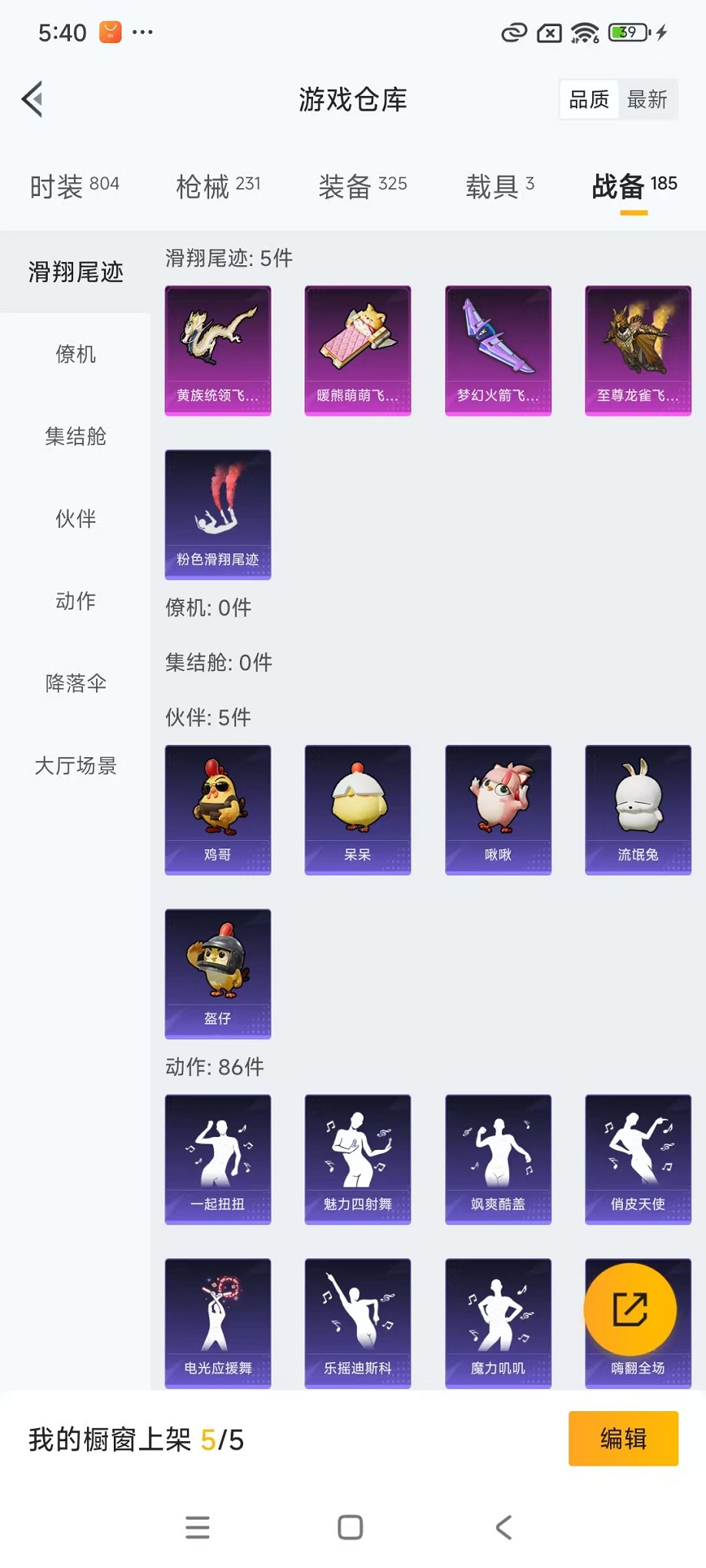Open the 流氓兔 companion card
Screen dimensions: 706x1568
pos(638,809)
